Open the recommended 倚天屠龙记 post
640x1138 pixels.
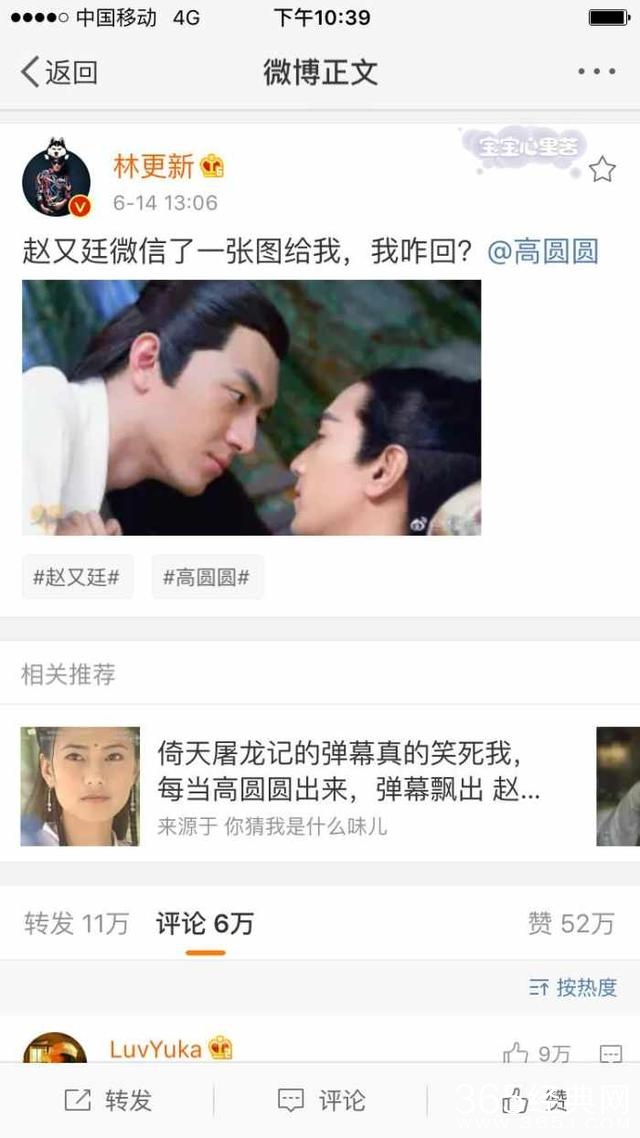[348, 787]
